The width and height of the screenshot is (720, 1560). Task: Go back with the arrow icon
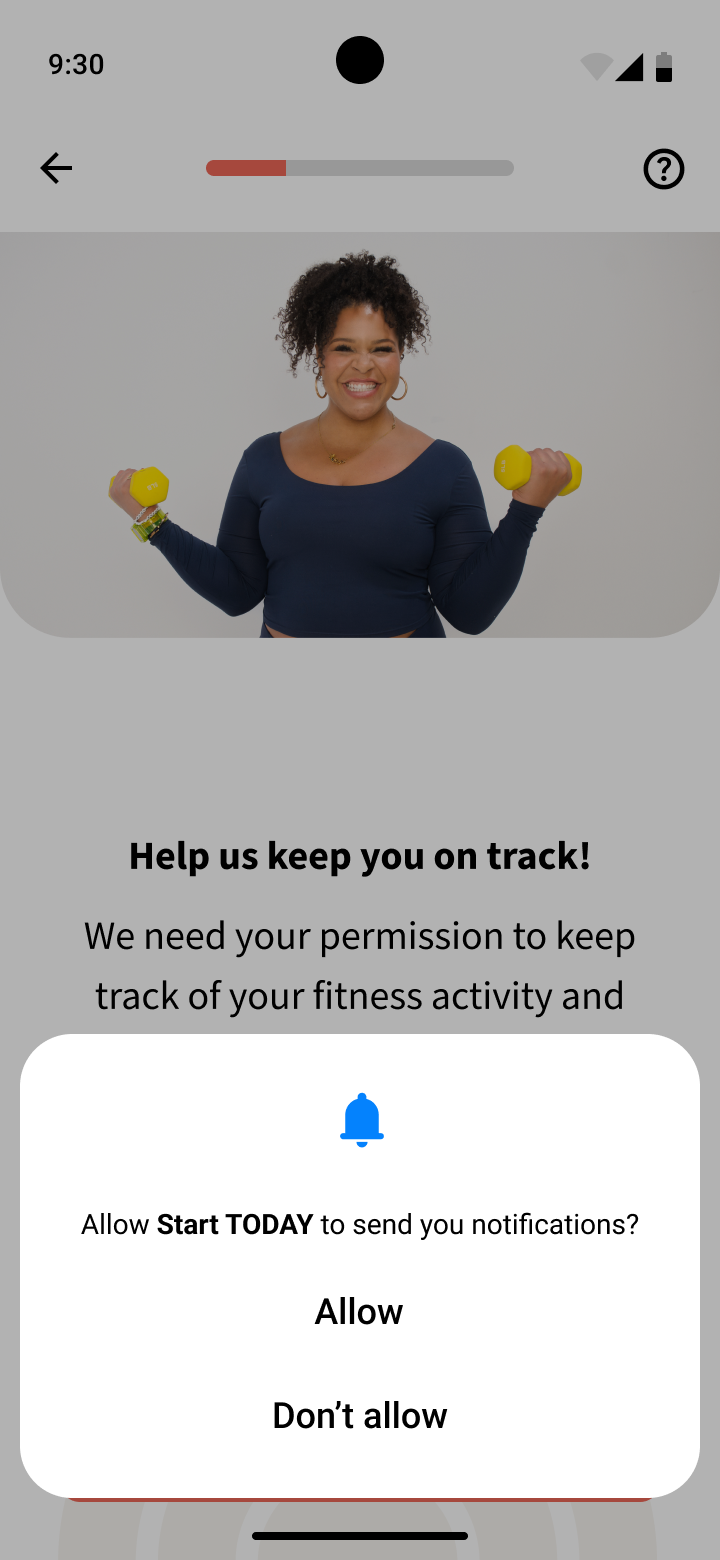pos(56,168)
